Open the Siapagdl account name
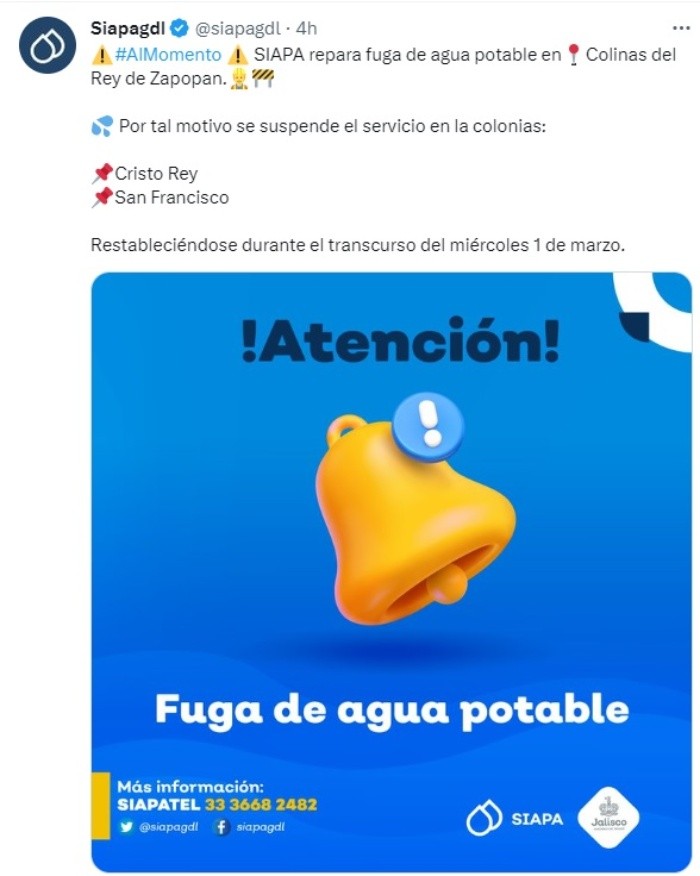This screenshot has height=876, width=700. (127, 28)
